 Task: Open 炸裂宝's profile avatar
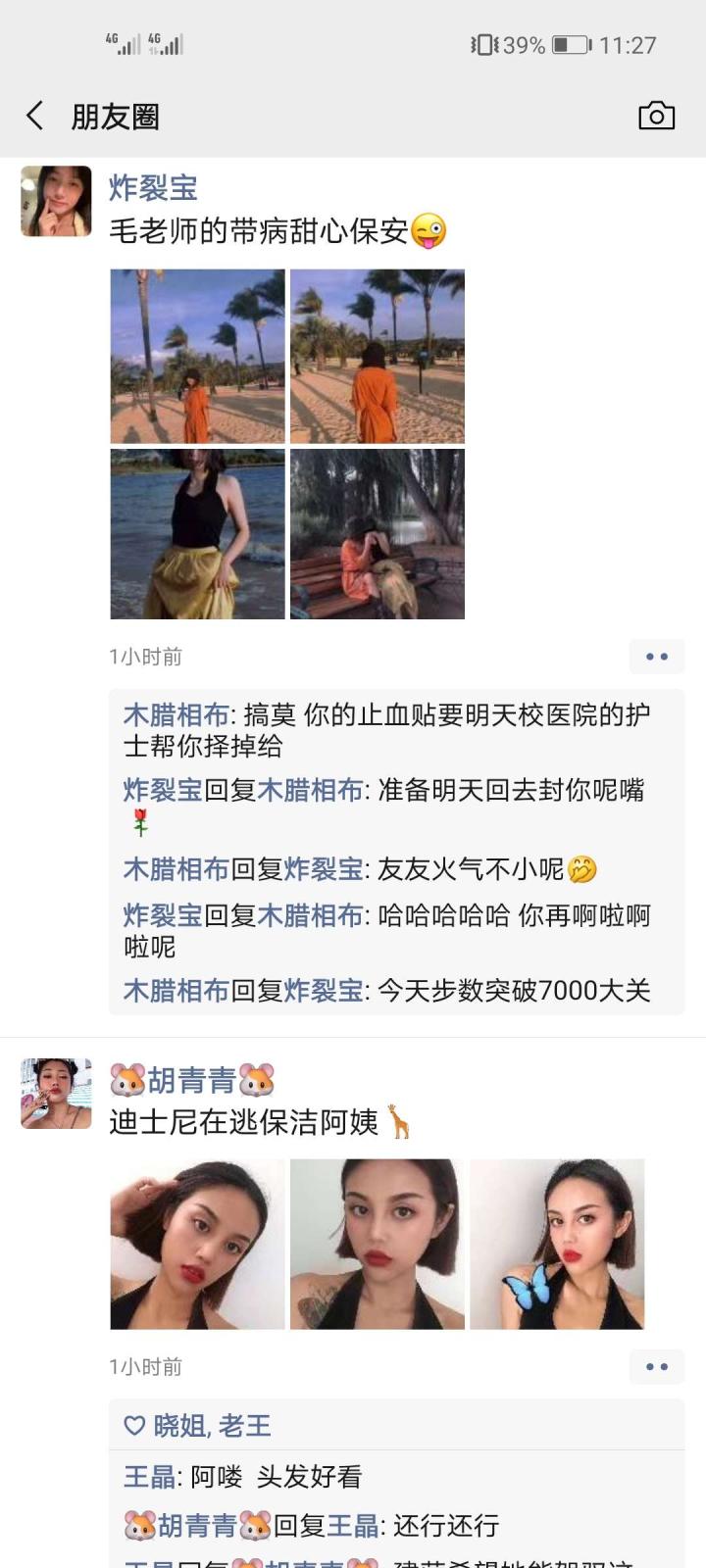[x=56, y=201]
